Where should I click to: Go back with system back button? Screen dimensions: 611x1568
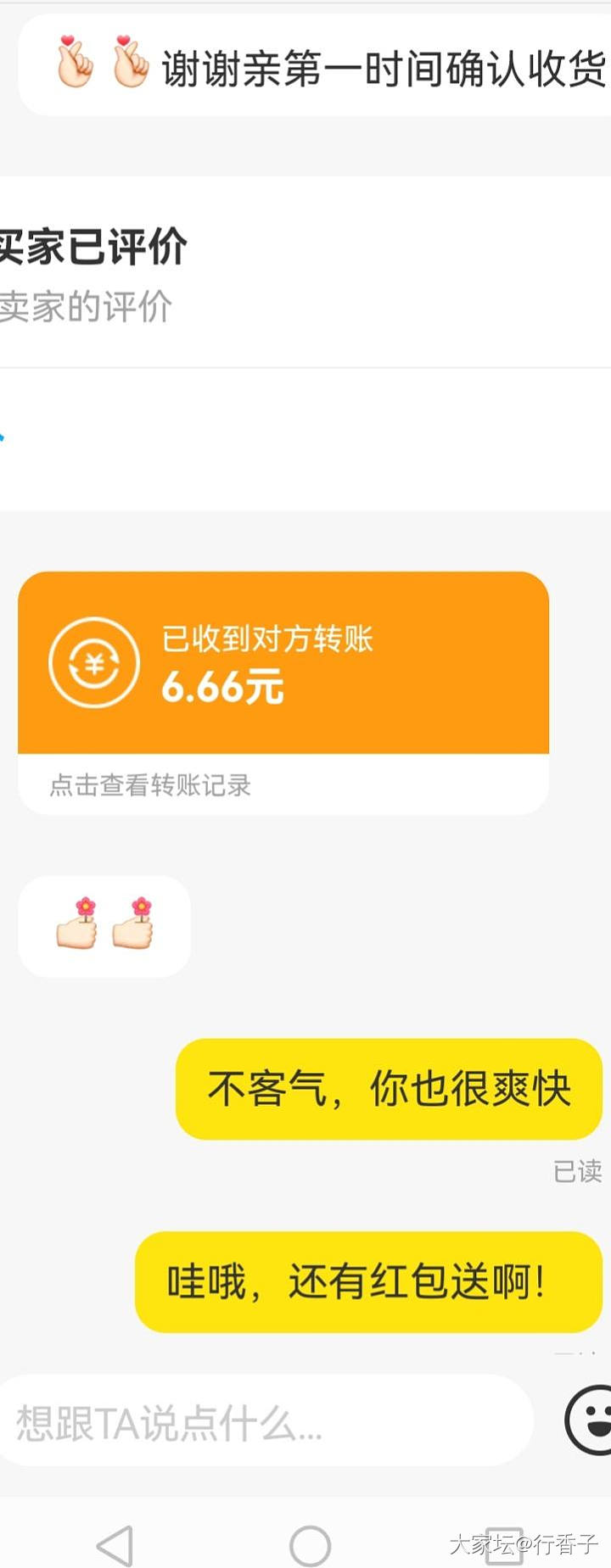(115, 1545)
